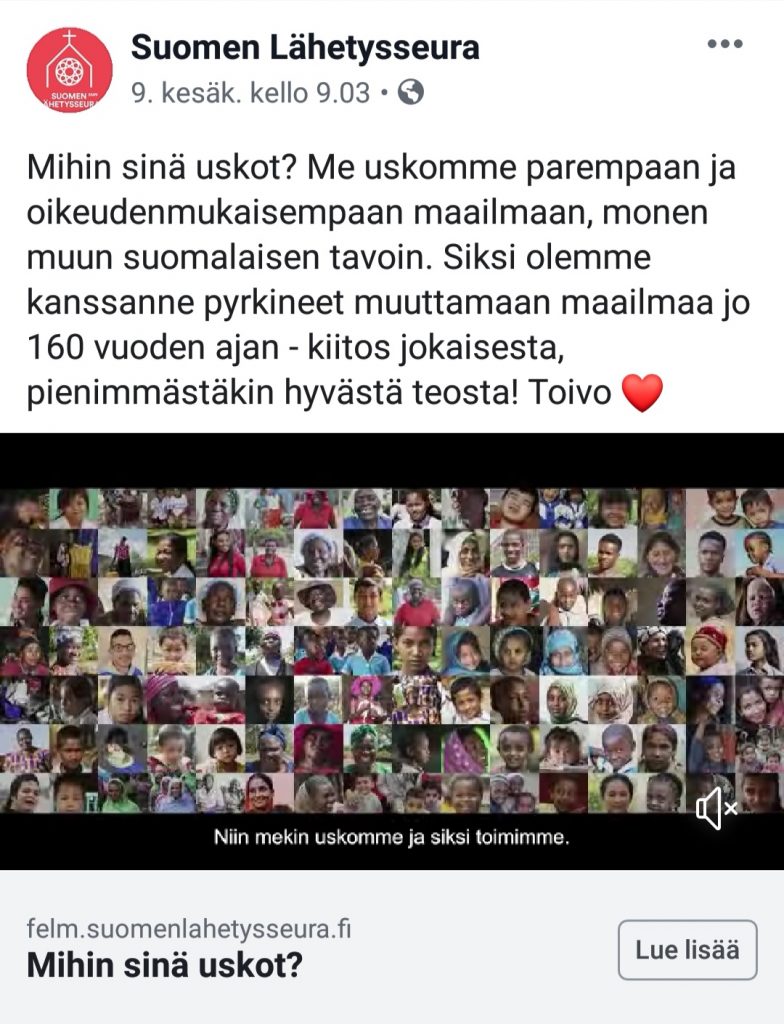Open the felm.suomenlahetysseura.fi link card
The width and height of the screenshot is (784, 1024).
point(250,949)
